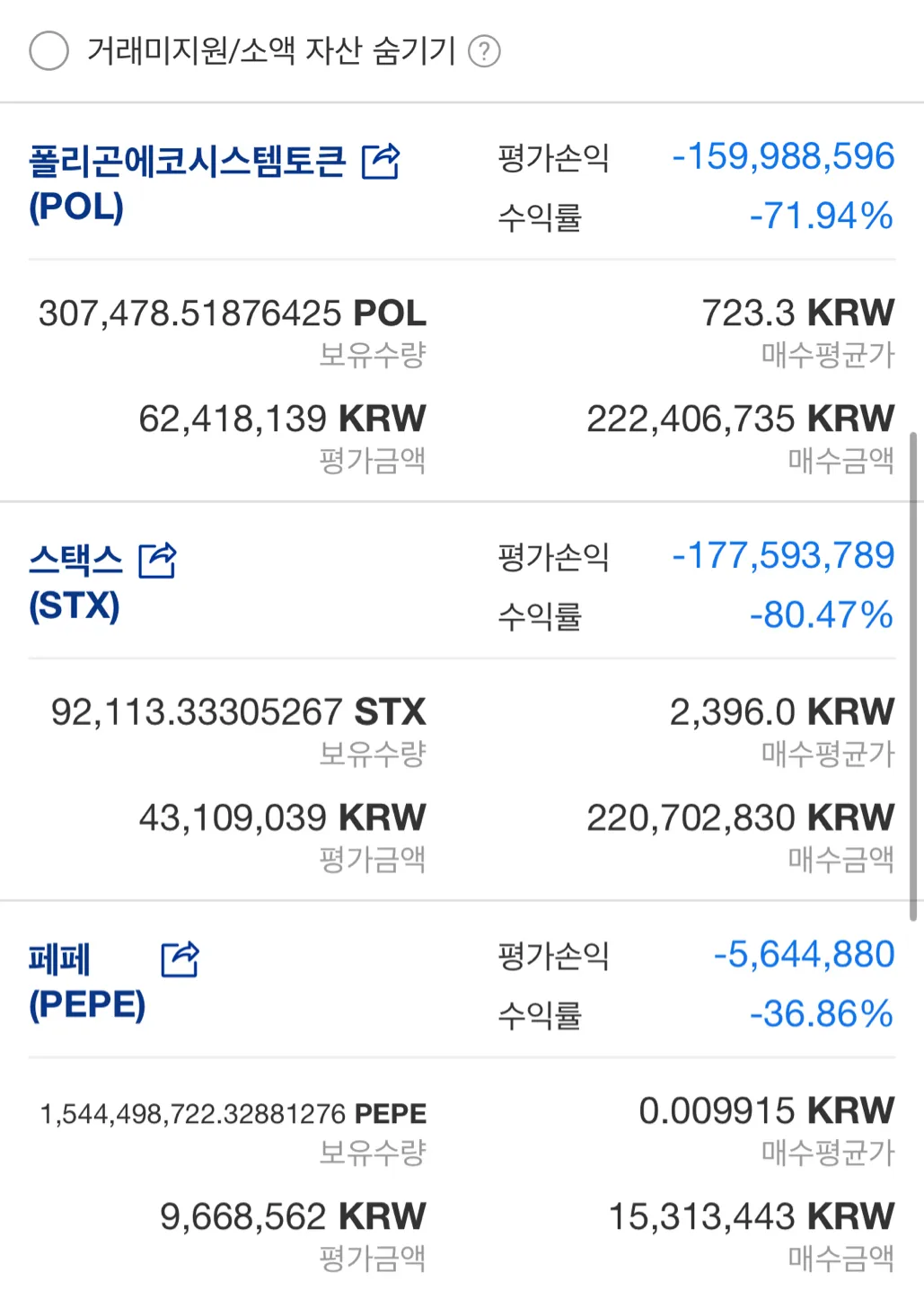Share the 페페 (PEPE) holding
The image size is (924, 1299).
tap(180, 959)
